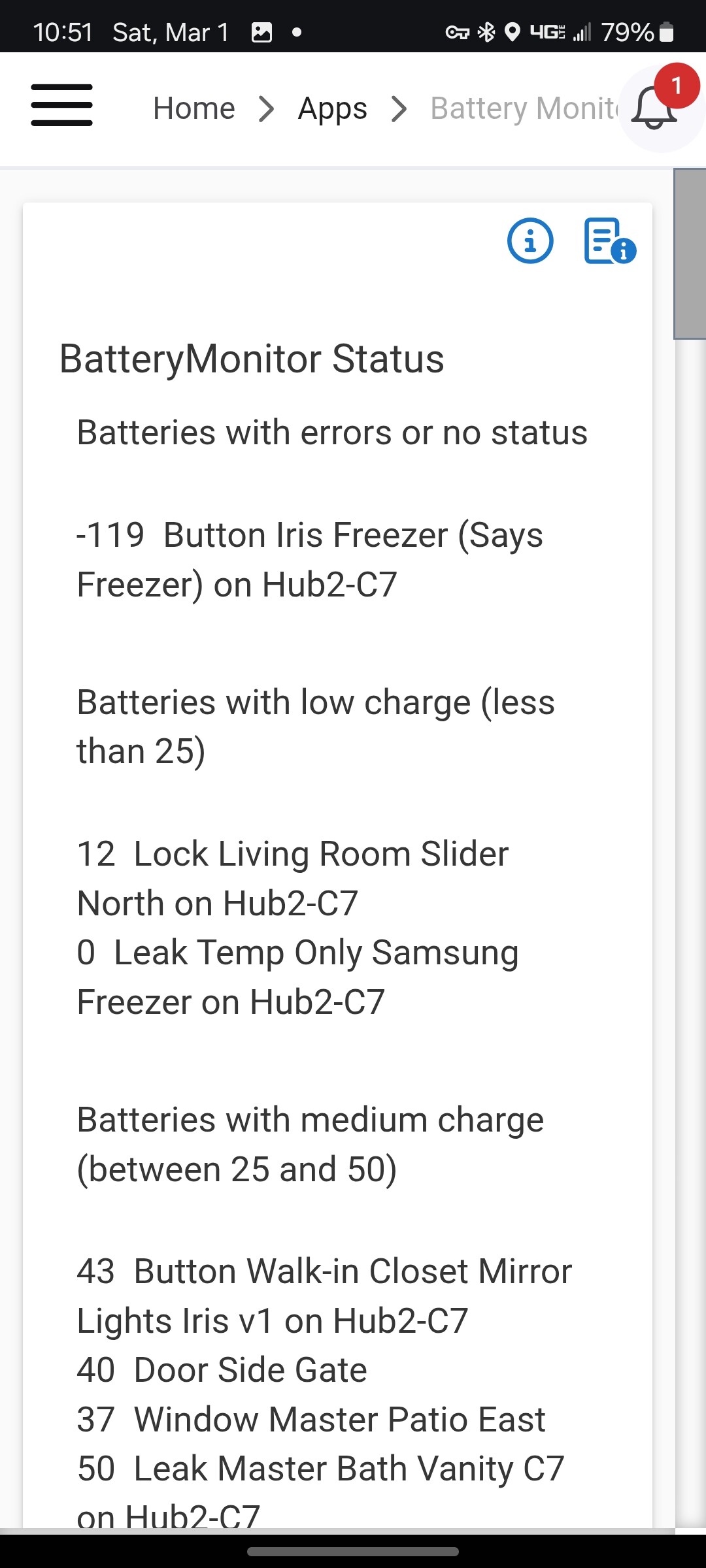This screenshot has height=1568, width=706.
Task: Tap the circled info icon
Action: pyautogui.click(x=530, y=240)
